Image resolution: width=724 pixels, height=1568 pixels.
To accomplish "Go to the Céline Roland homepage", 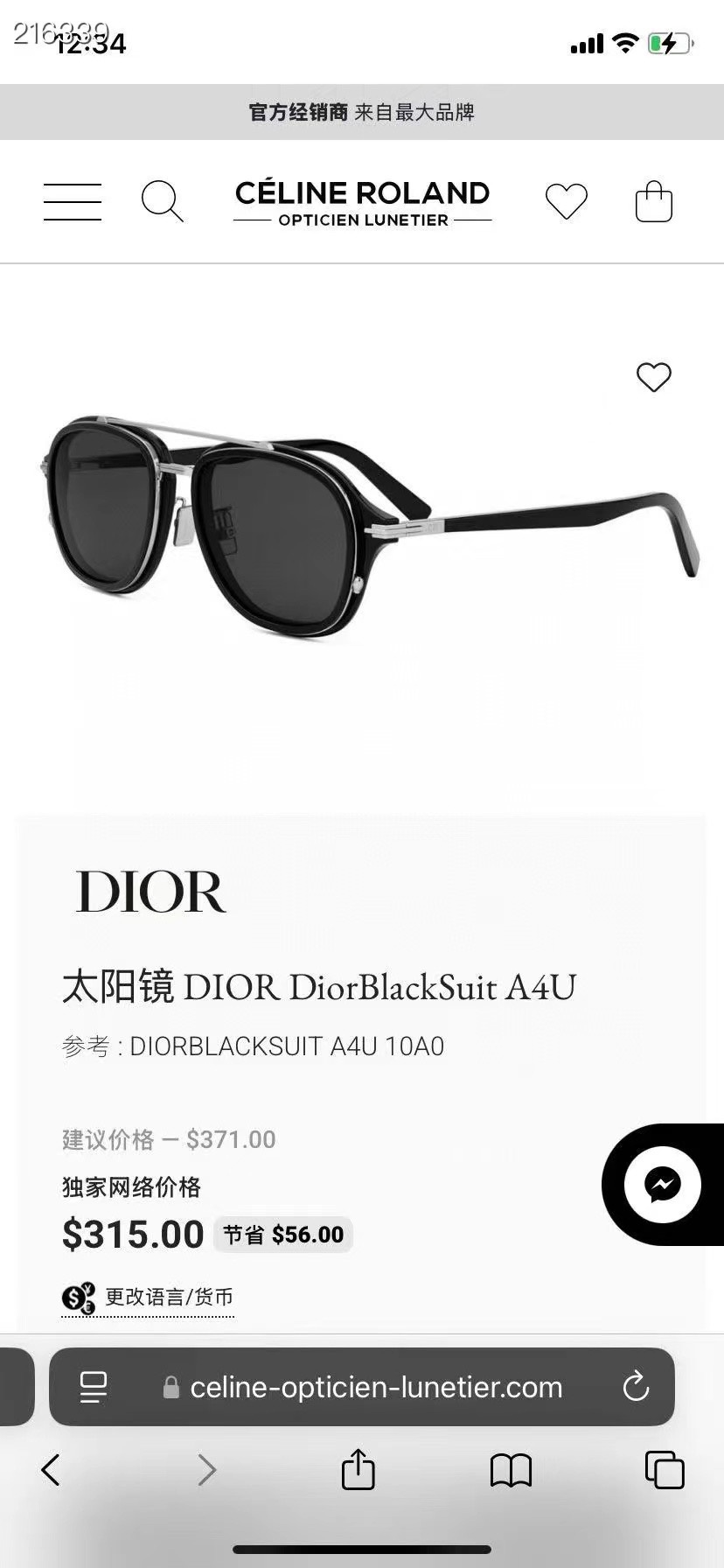I will [x=362, y=202].
